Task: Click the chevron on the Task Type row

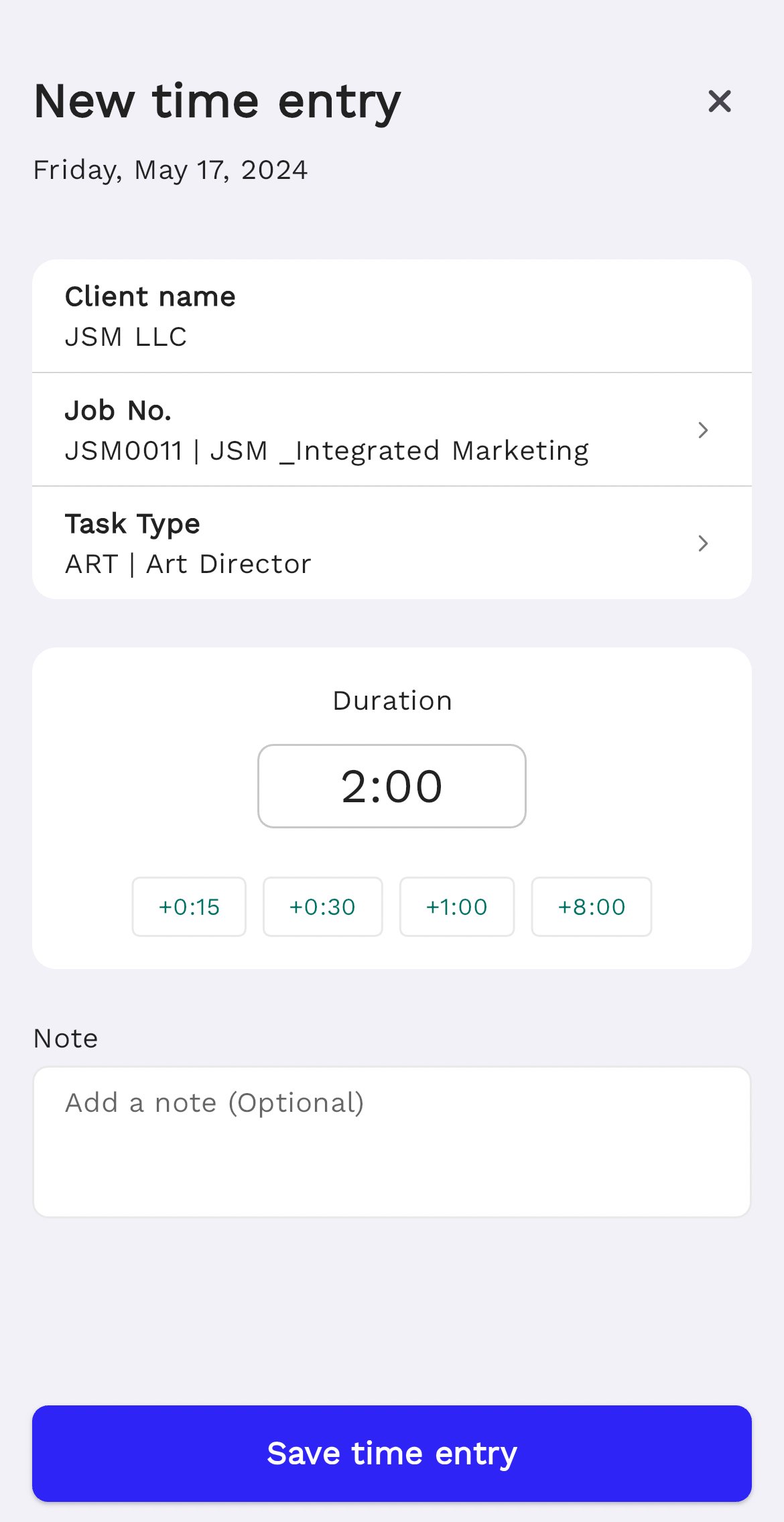Action: (x=702, y=544)
